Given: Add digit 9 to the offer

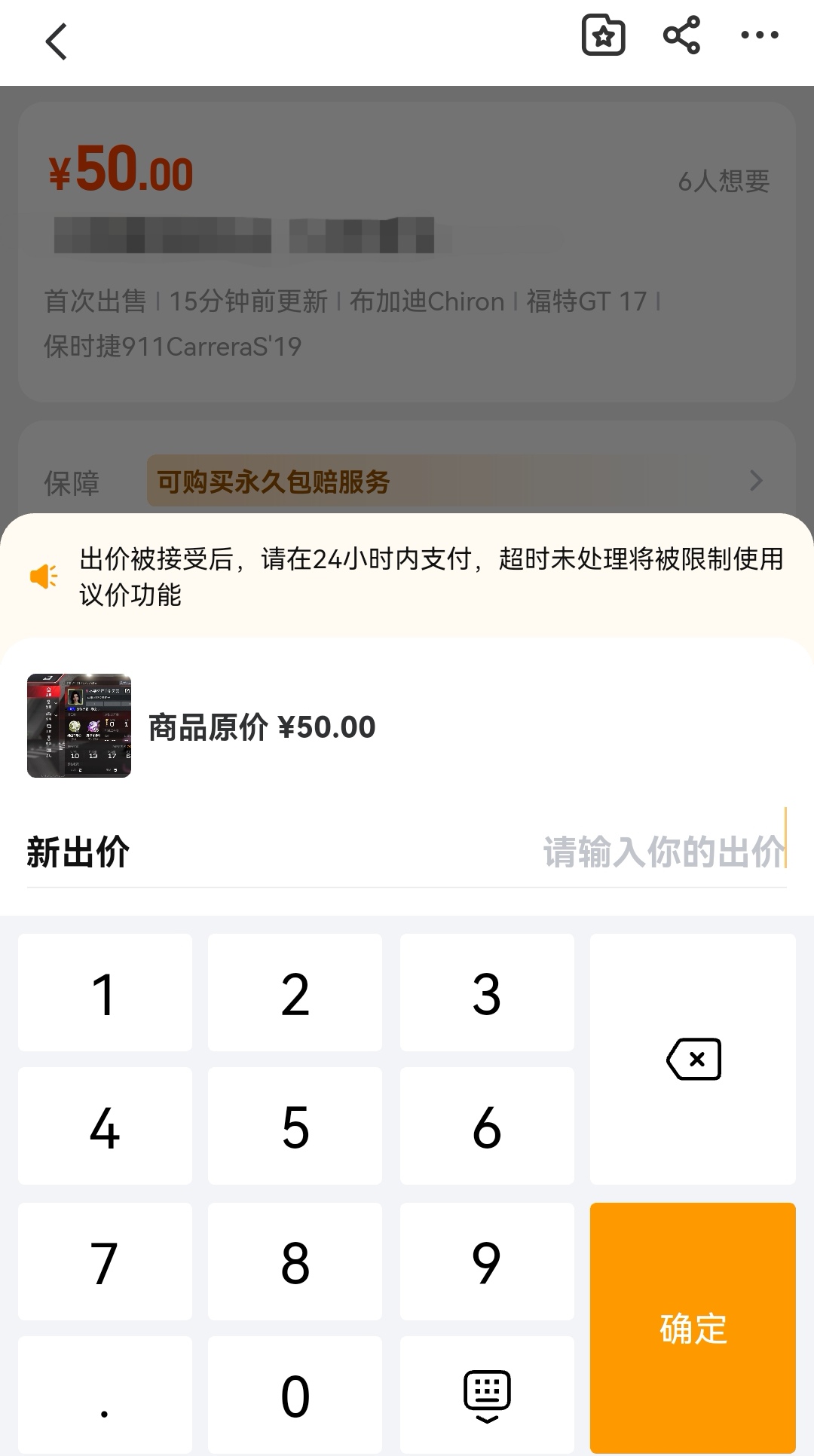Looking at the screenshot, I should (487, 1262).
